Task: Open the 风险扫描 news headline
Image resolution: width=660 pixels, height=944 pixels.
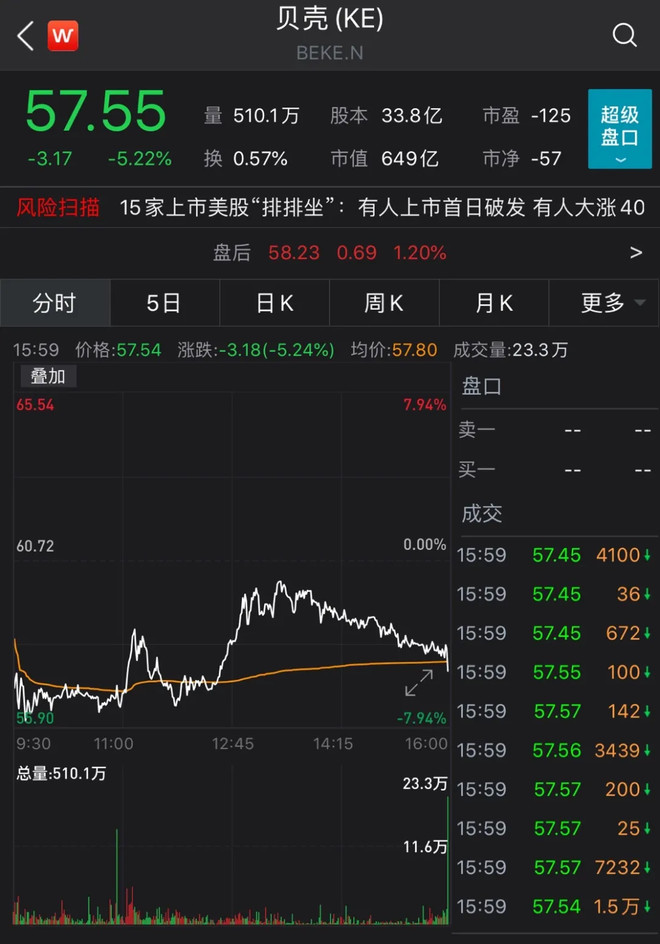Action: [x=382, y=208]
